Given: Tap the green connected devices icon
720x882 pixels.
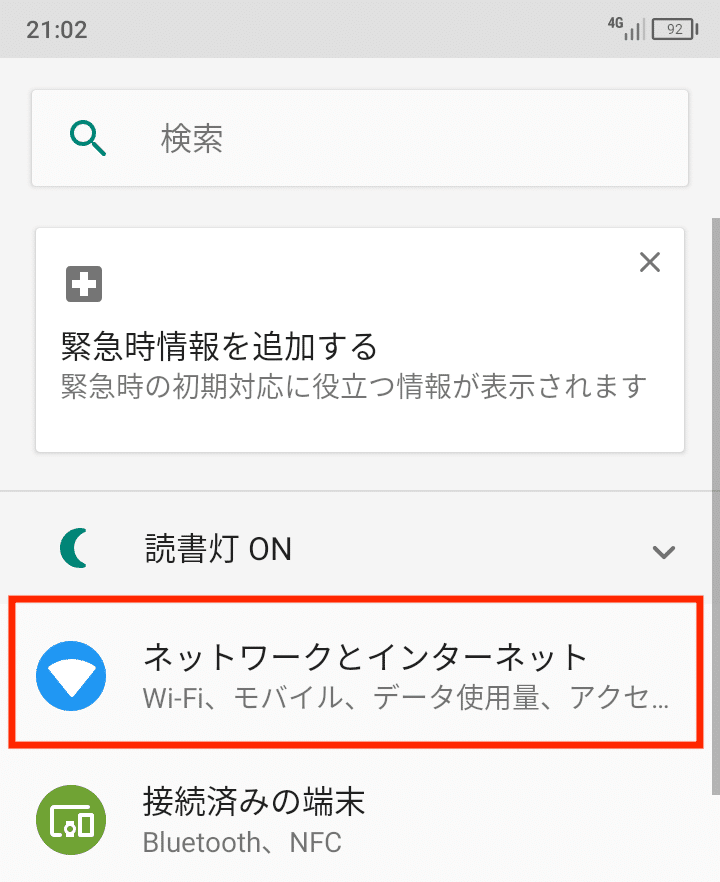Looking at the screenshot, I should [x=70, y=819].
